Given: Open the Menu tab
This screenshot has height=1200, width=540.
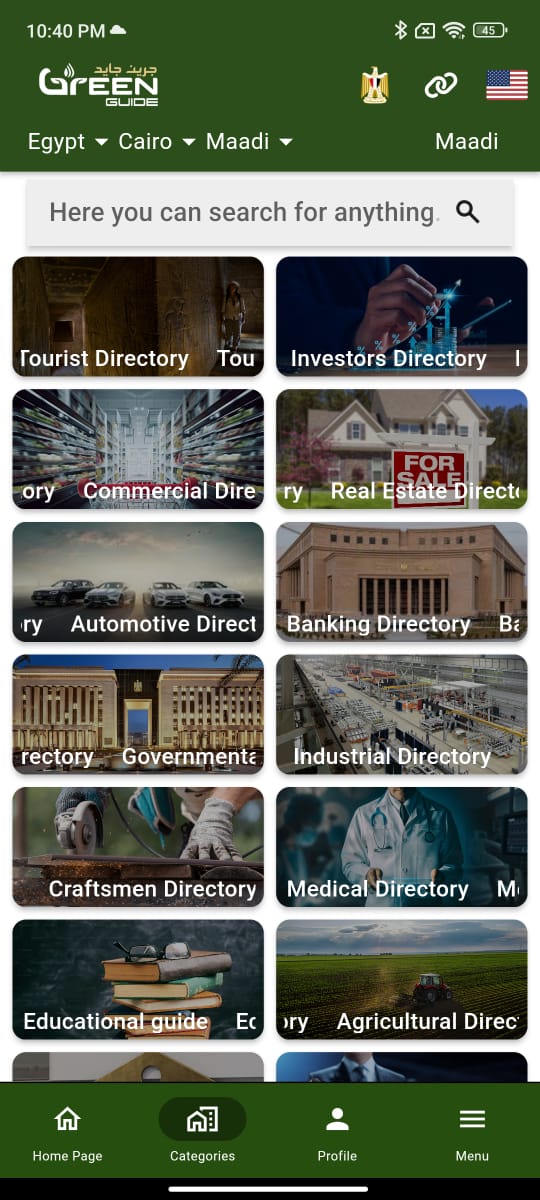Looking at the screenshot, I should click(472, 1133).
